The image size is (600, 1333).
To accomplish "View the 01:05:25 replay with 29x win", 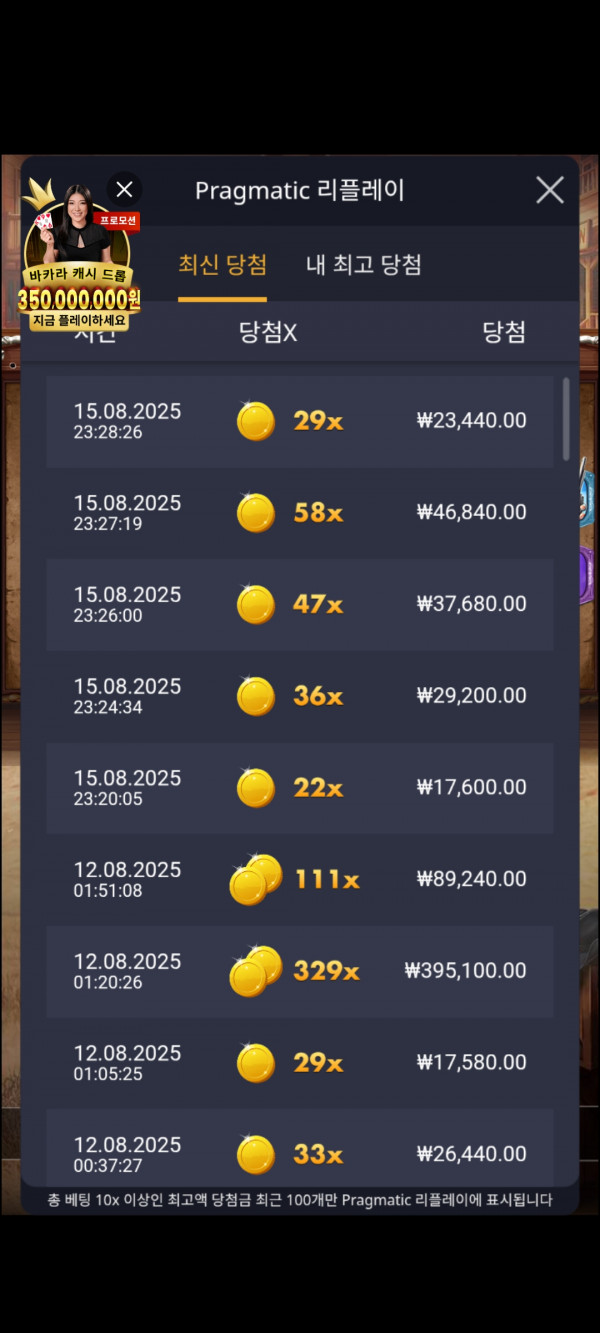I will click(299, 1063).
